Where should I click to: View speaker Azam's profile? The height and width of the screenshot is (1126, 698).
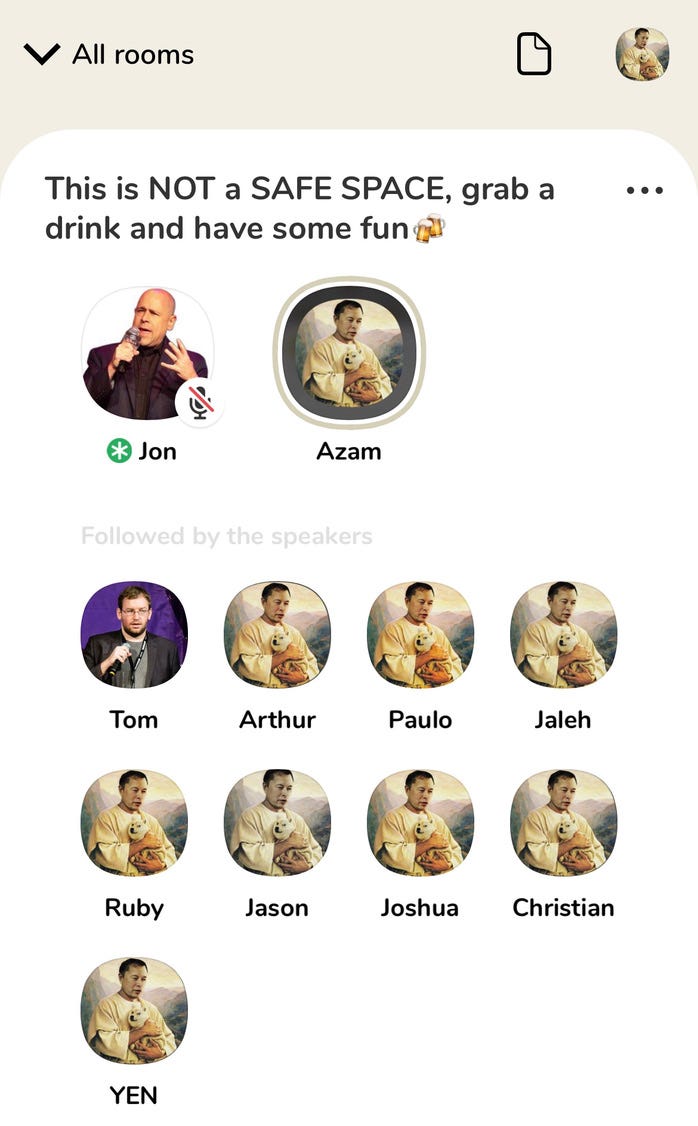tap(349, 354)
